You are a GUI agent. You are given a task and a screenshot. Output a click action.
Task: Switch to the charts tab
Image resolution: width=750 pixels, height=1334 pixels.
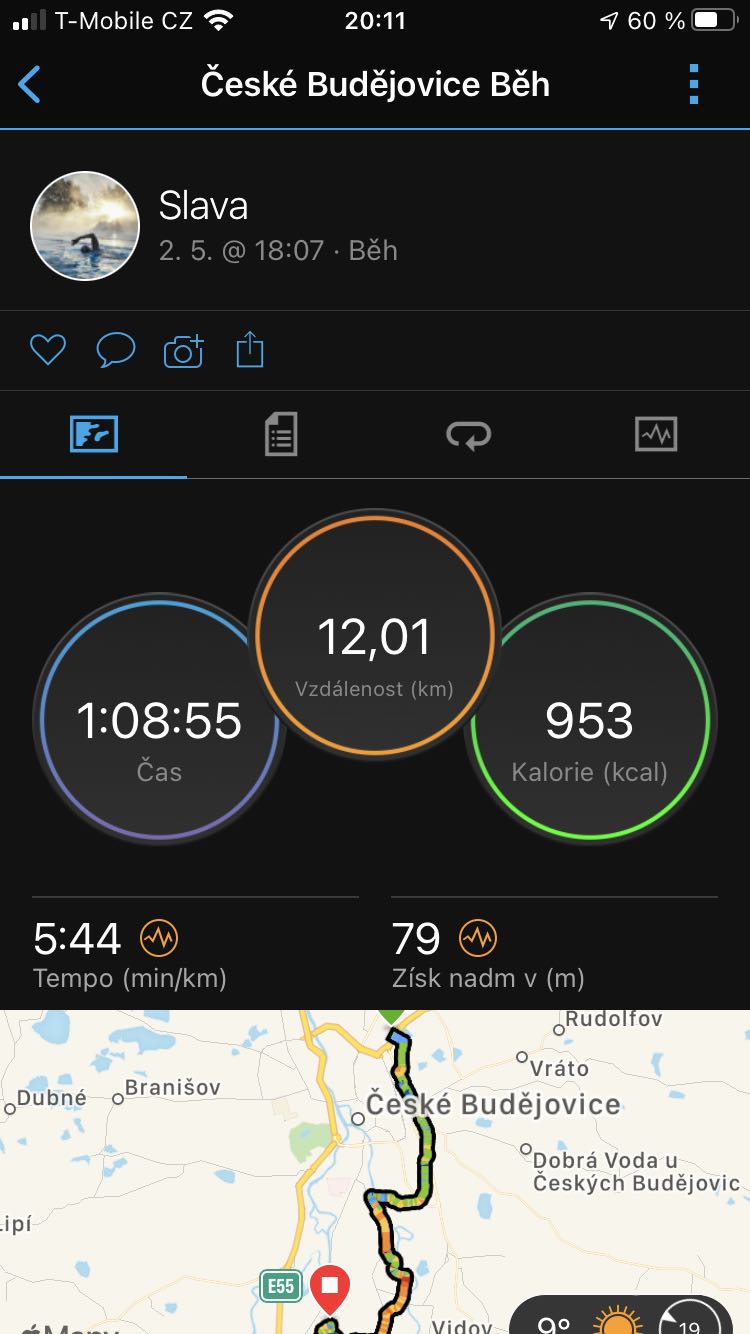click(x=656, y=434)
